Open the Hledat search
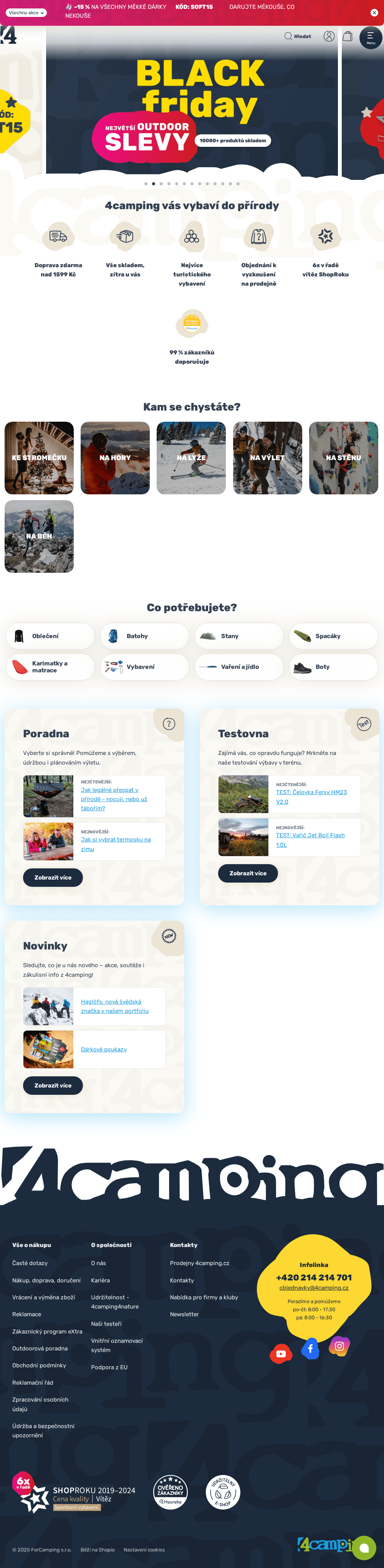This screenshot has width=384, height=1568. tap(297, 37)
